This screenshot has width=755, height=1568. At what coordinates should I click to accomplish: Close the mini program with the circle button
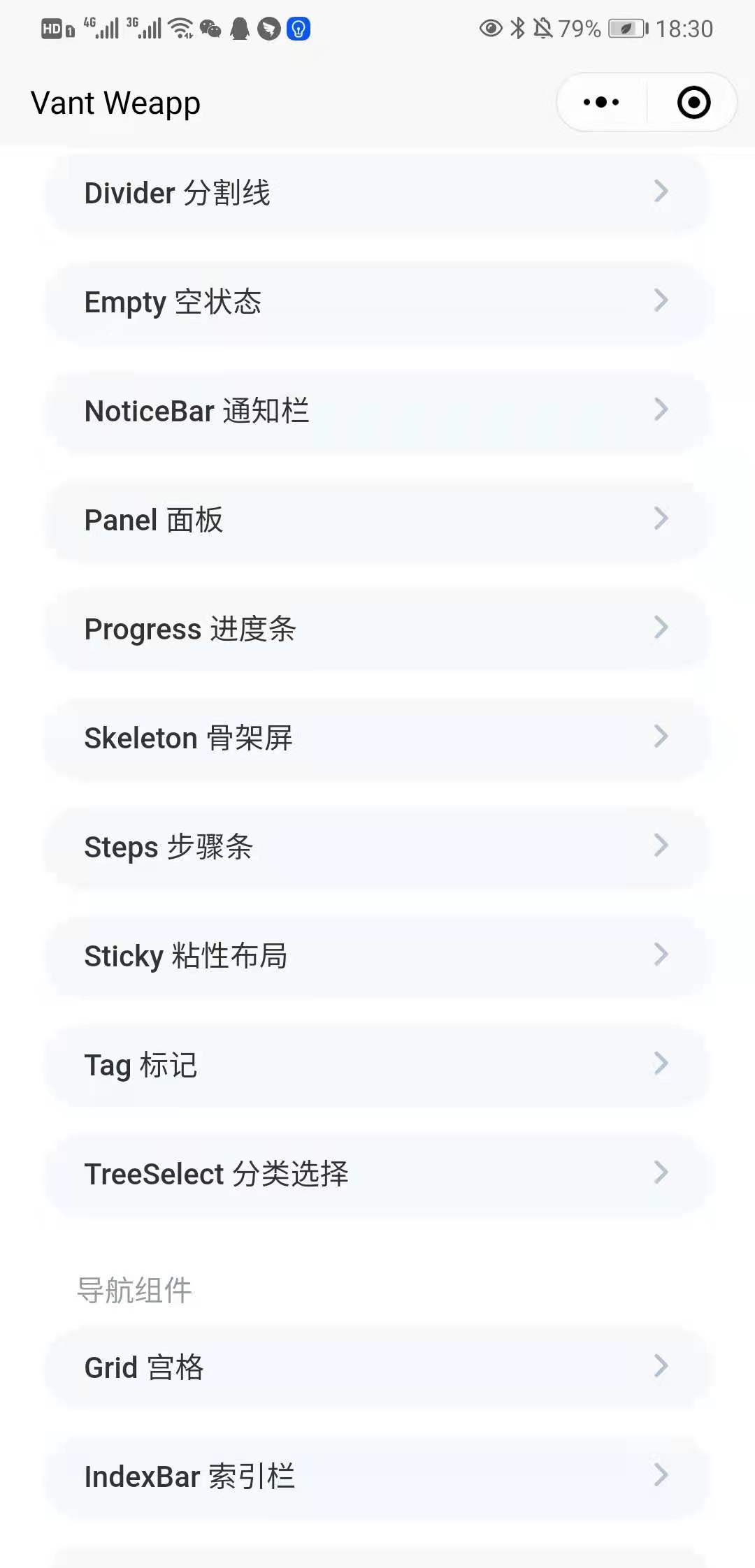[693, 103]
